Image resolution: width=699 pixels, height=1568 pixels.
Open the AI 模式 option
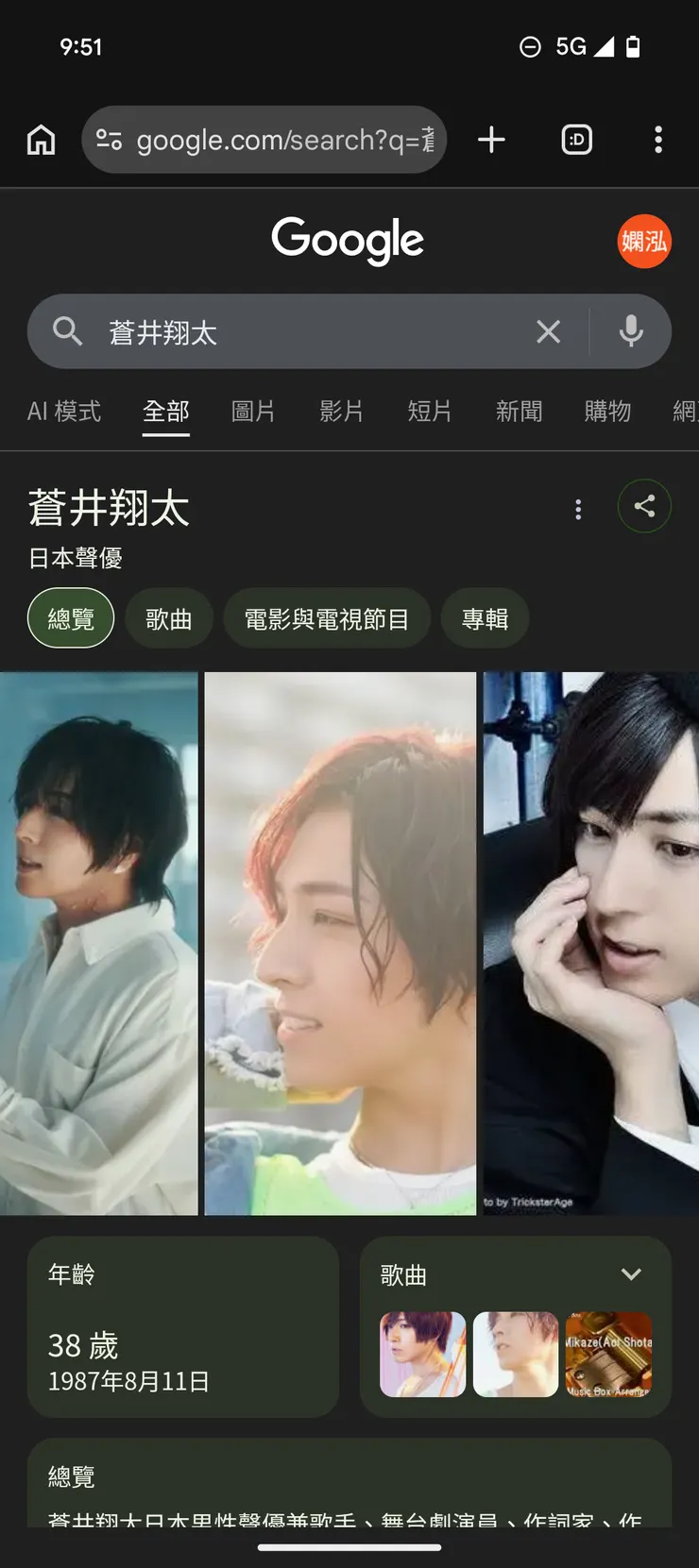[64, 412]
